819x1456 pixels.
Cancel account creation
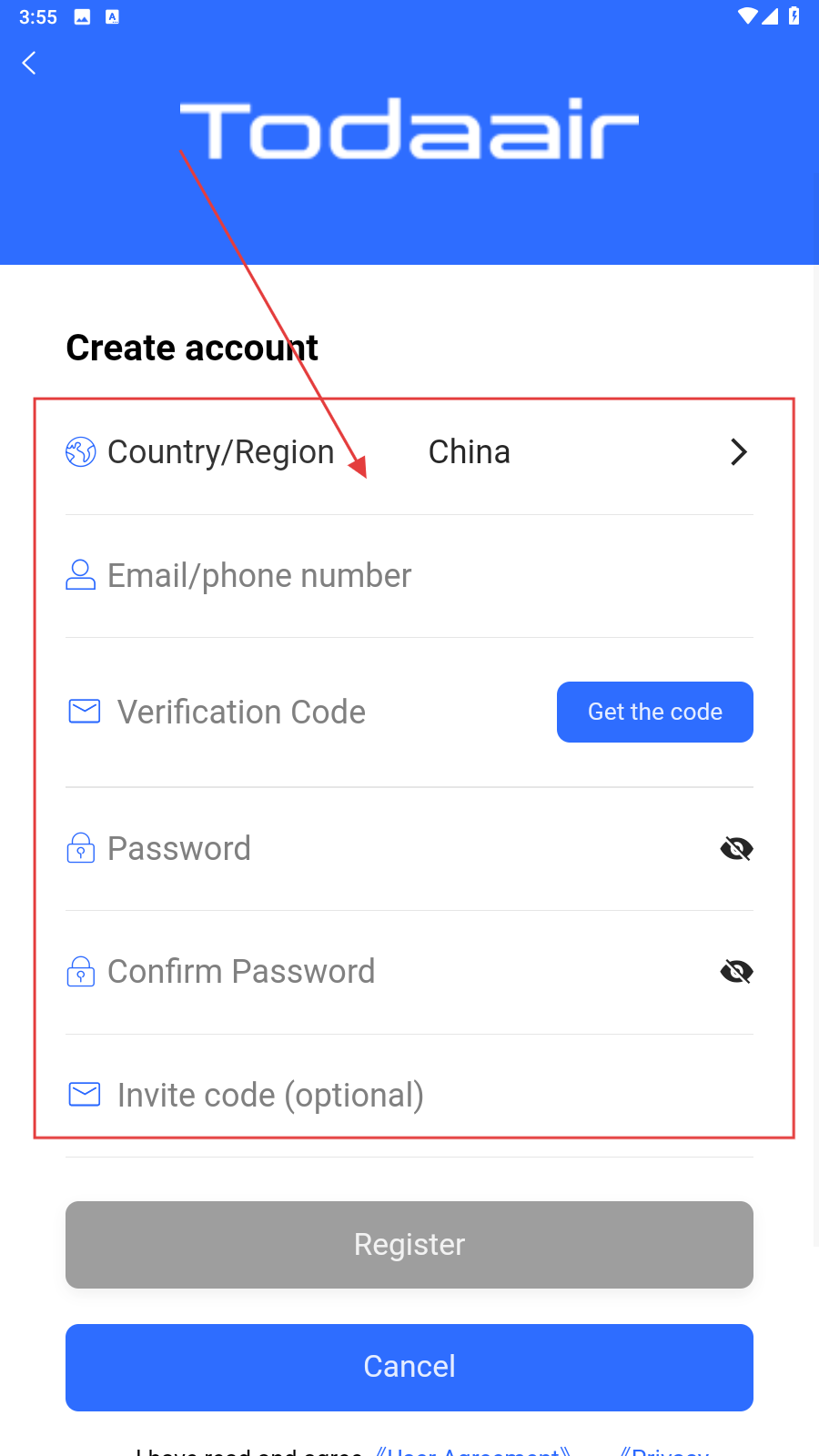[x=409, y=1367]
